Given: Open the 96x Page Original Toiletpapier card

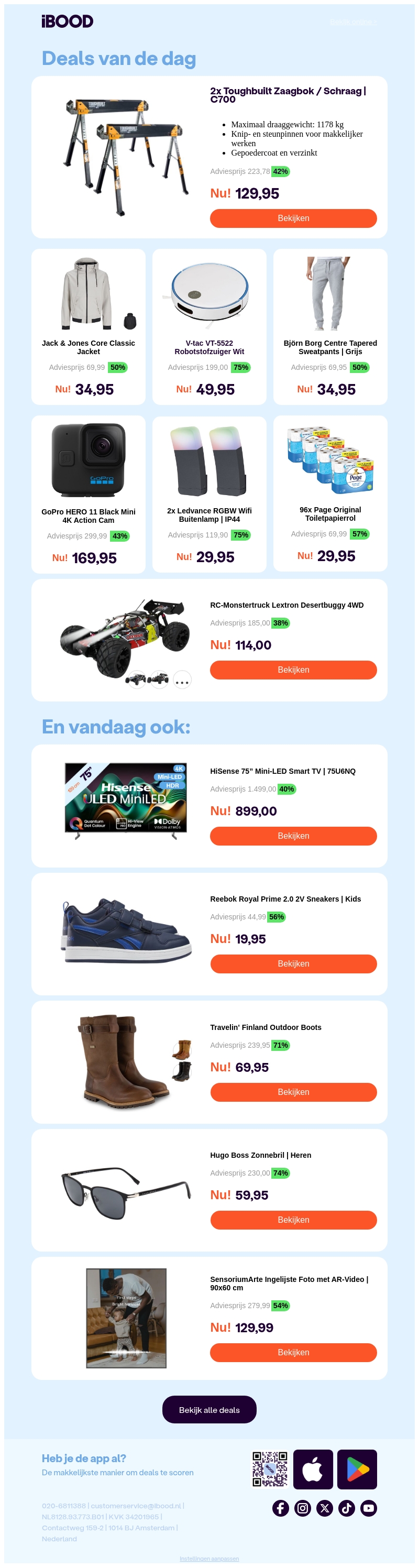Looking at the screenshot, I should click(x=330, y=493).
